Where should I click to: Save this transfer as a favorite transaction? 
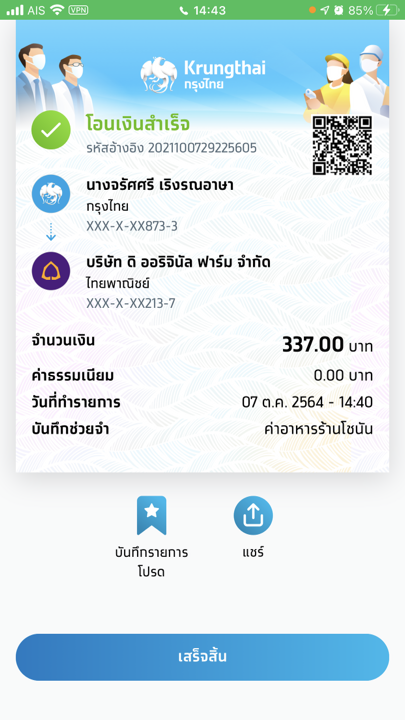coord(152,515)
